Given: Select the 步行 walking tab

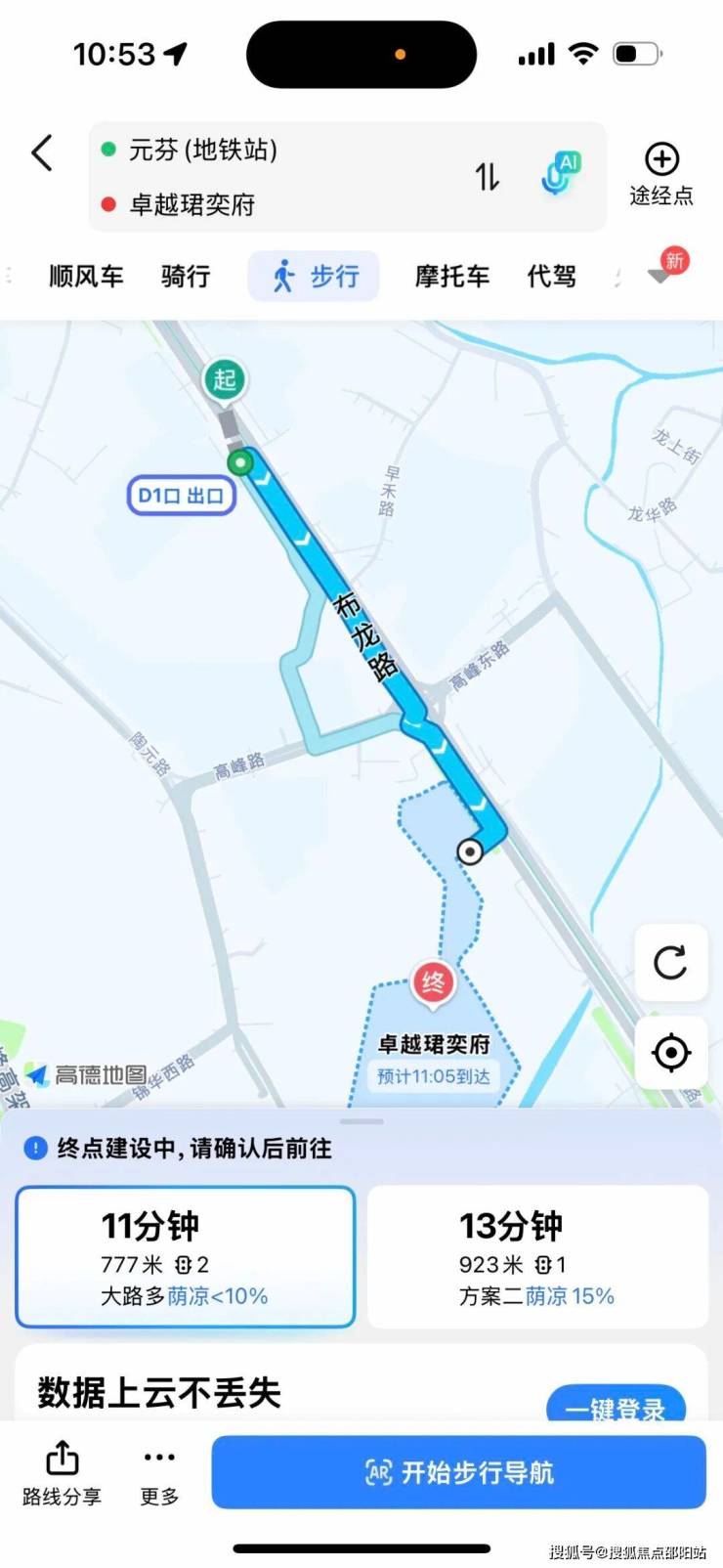Looking at the screenshot, I should pyautogui.click(x=315, y=277).
